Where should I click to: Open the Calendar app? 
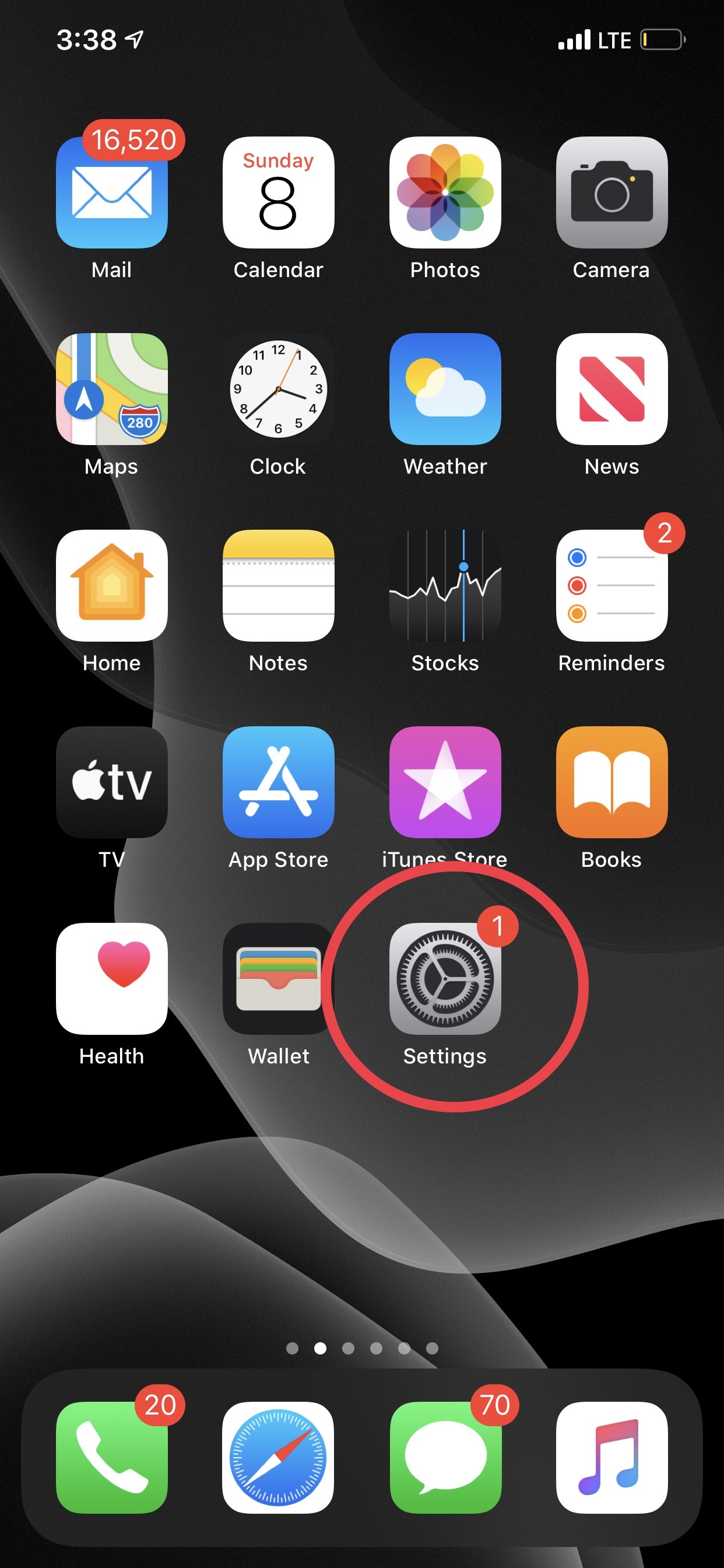pos(278,192)
